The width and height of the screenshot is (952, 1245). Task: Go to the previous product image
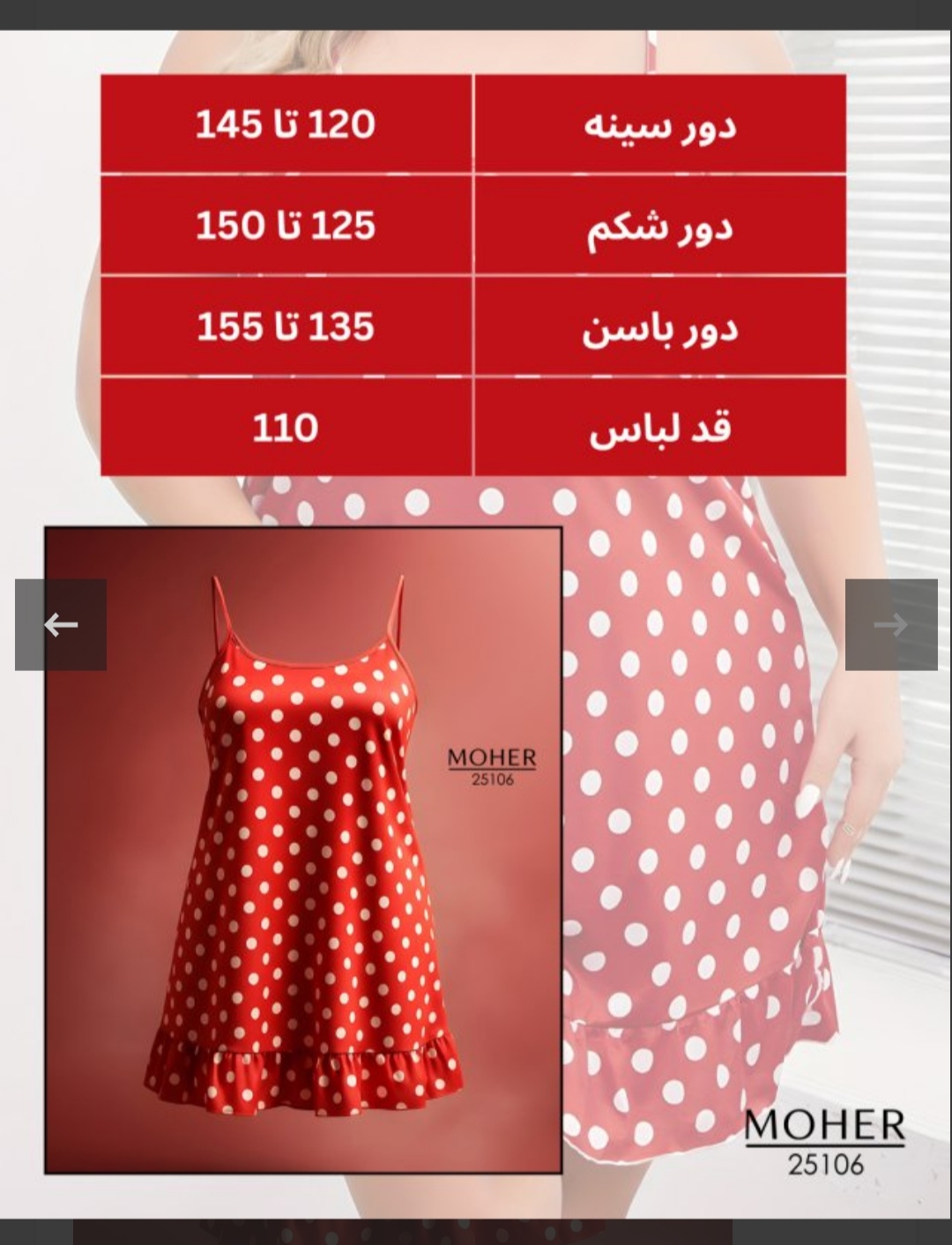[61, 625]
